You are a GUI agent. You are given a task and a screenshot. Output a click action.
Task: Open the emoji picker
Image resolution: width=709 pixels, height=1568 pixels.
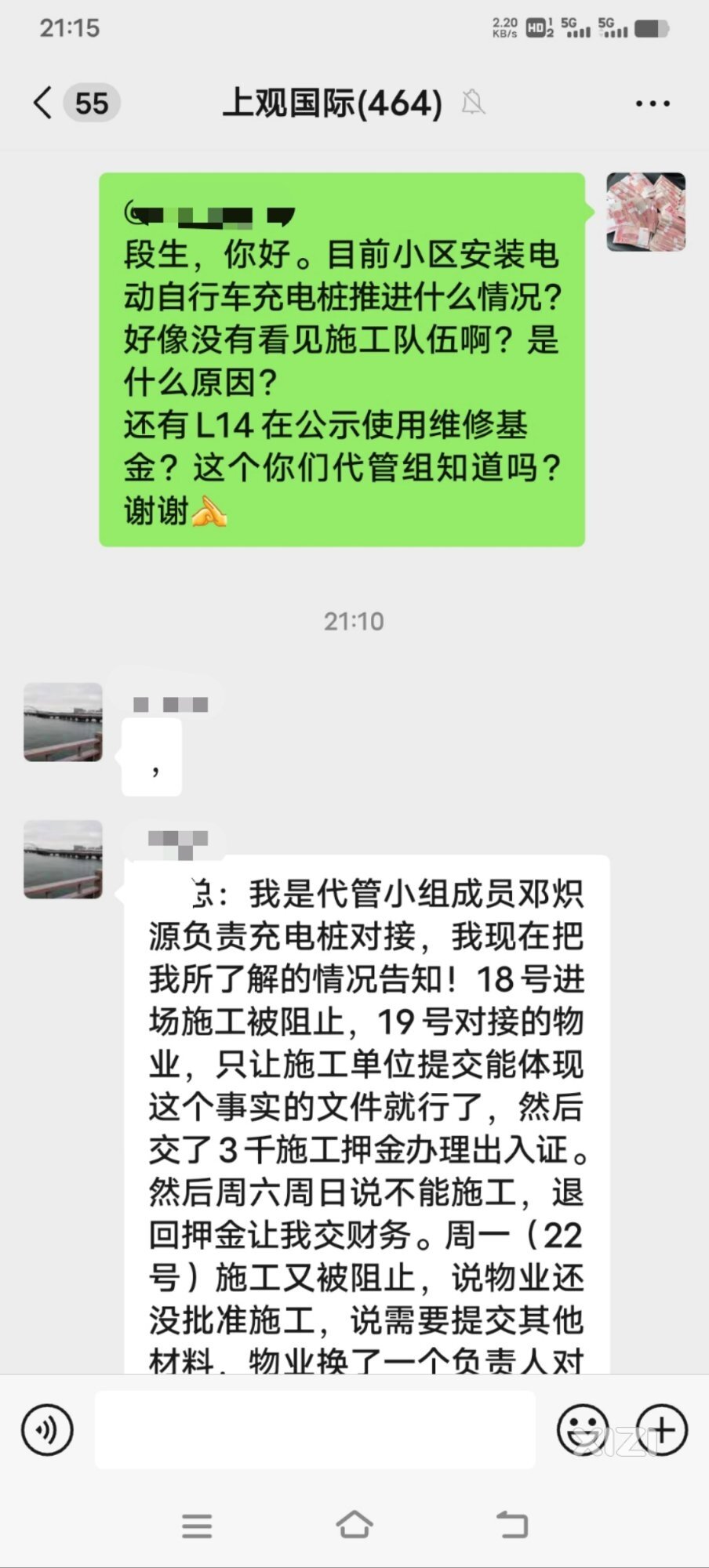582,1429
